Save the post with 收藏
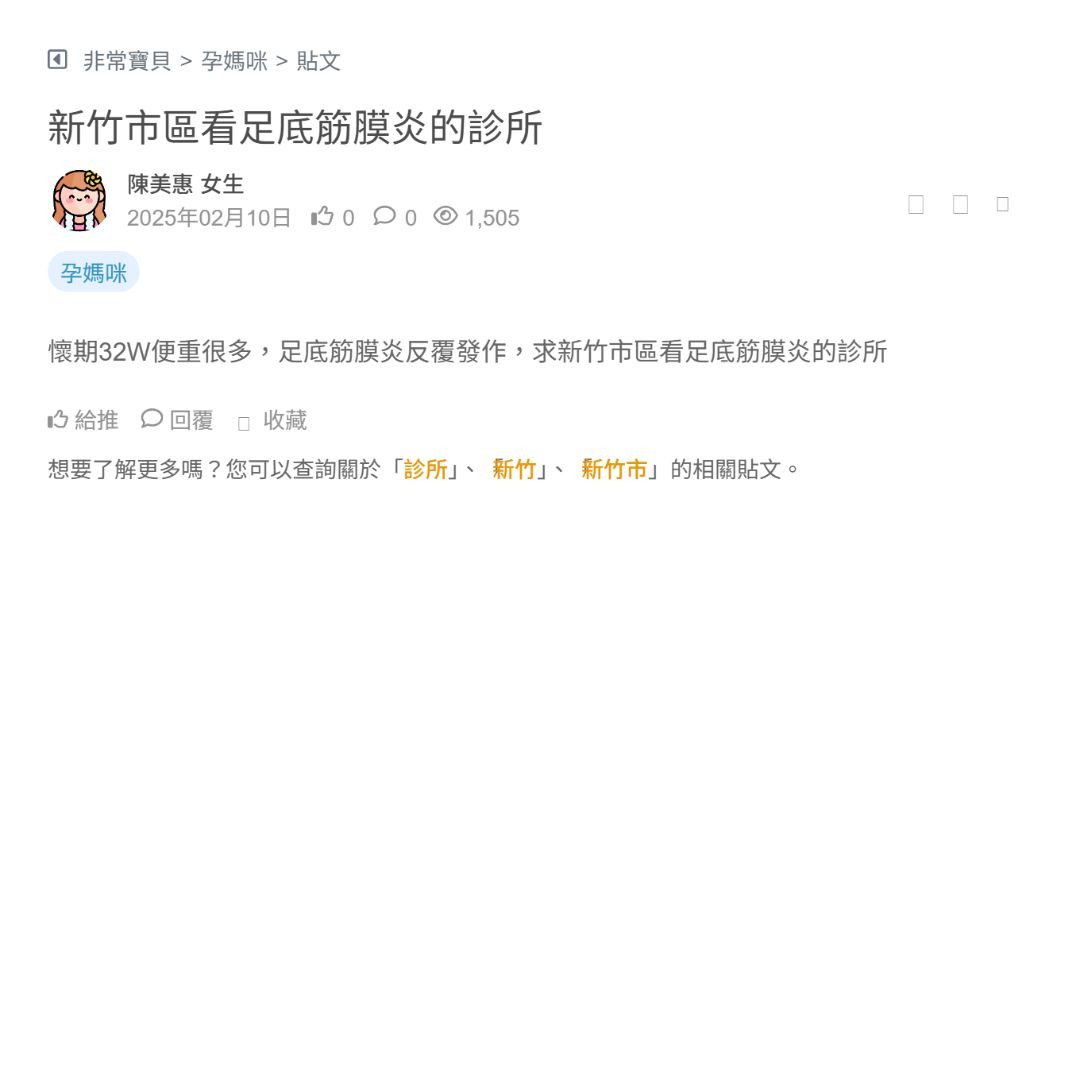Image resolution: width=1080 pixels, height=1080 pixels. pos(273,421)
